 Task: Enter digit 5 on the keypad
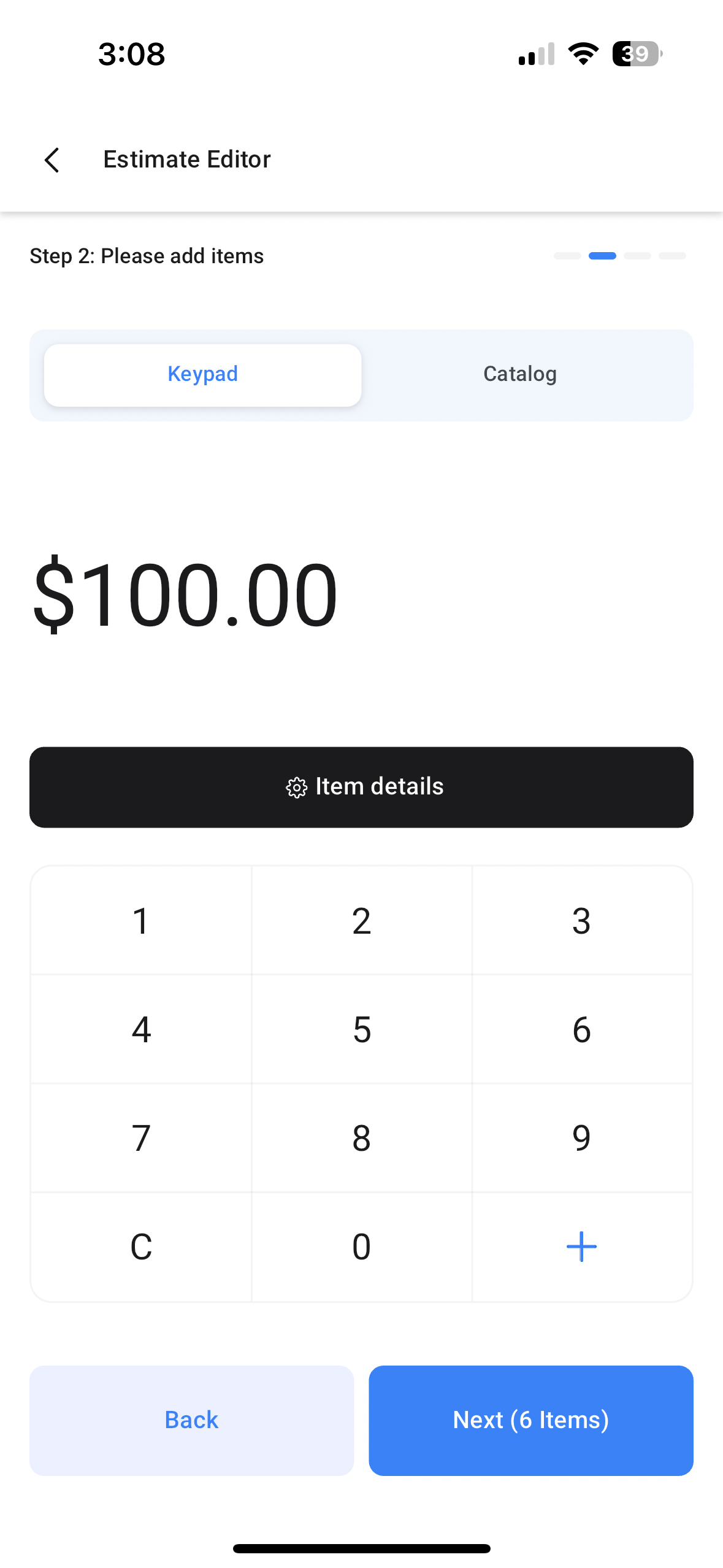pyautogui.click(x=361, y=1029)
